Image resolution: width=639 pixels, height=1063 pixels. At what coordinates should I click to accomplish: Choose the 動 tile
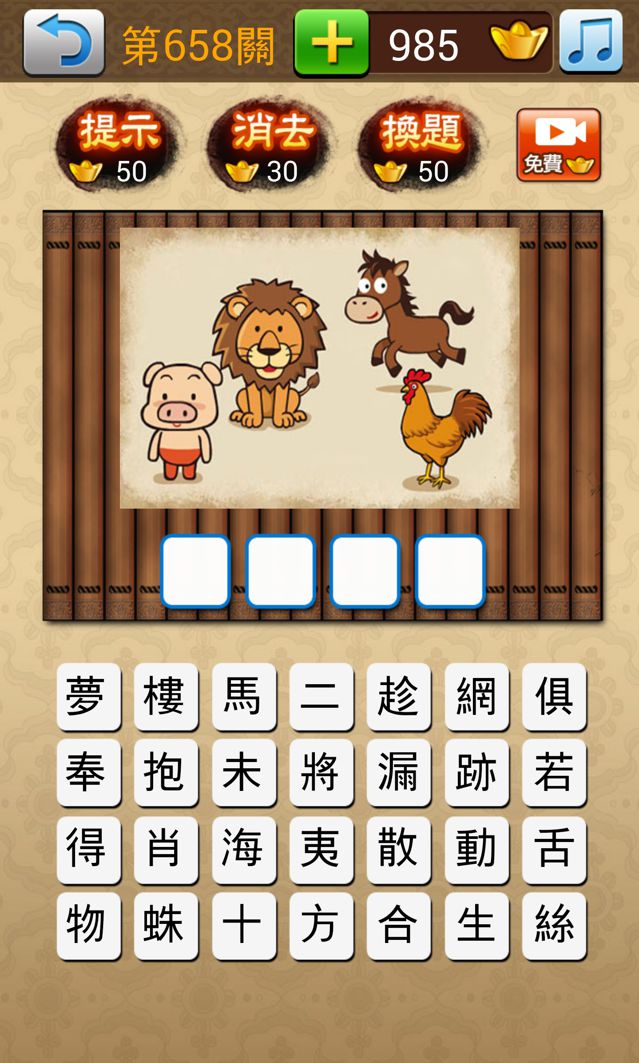pyautogui.click(x=476, y=850)
